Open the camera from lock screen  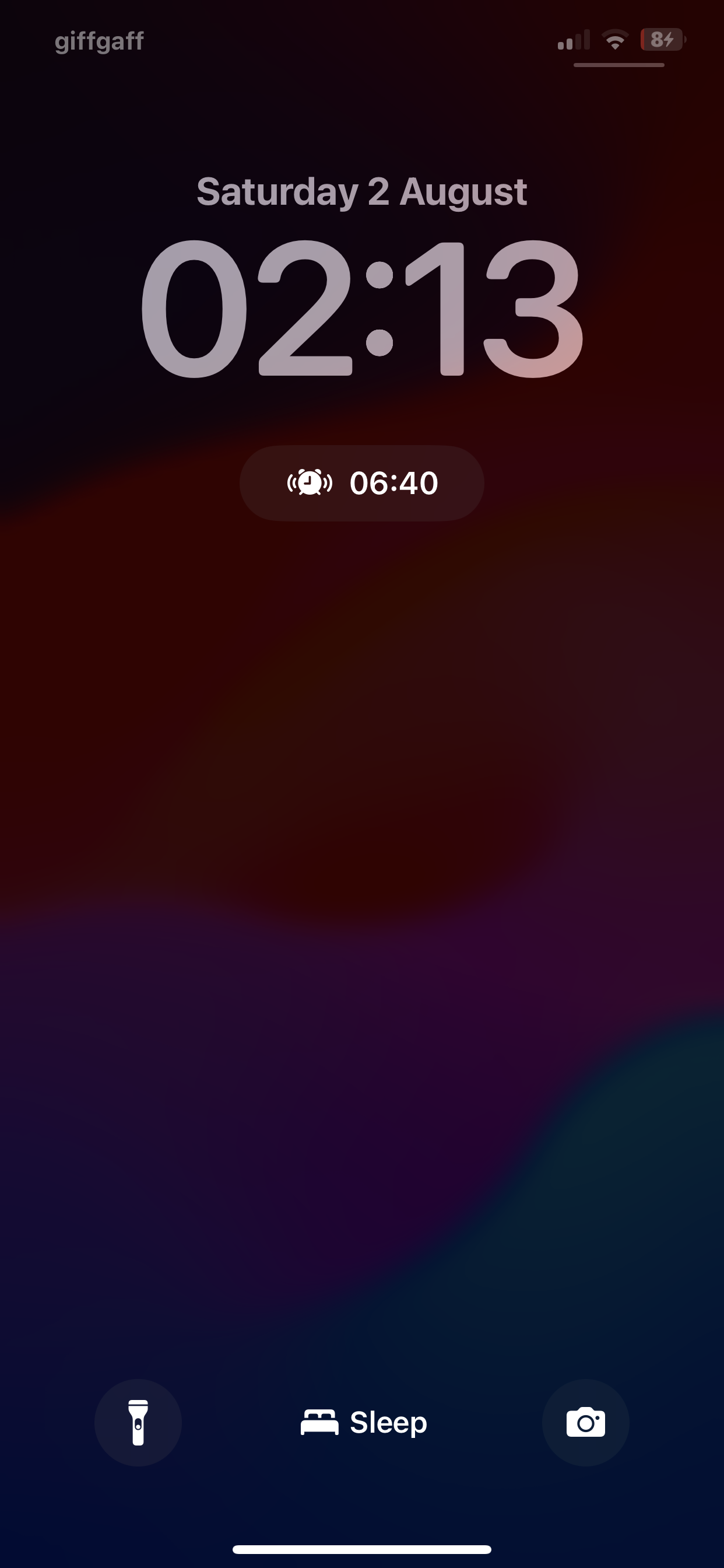coord(585,1423)
